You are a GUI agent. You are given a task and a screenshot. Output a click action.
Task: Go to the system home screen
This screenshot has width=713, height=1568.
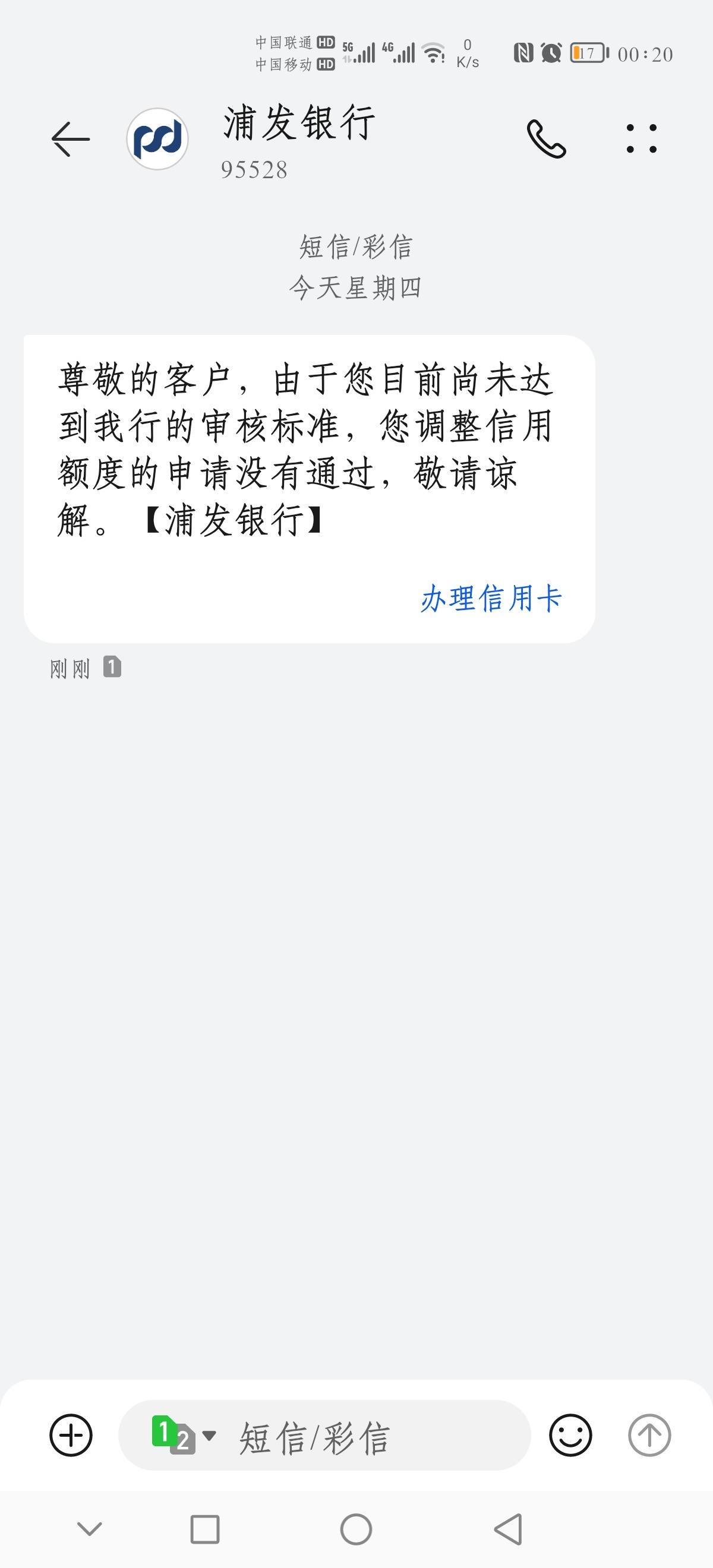(x=356, y=1529)
